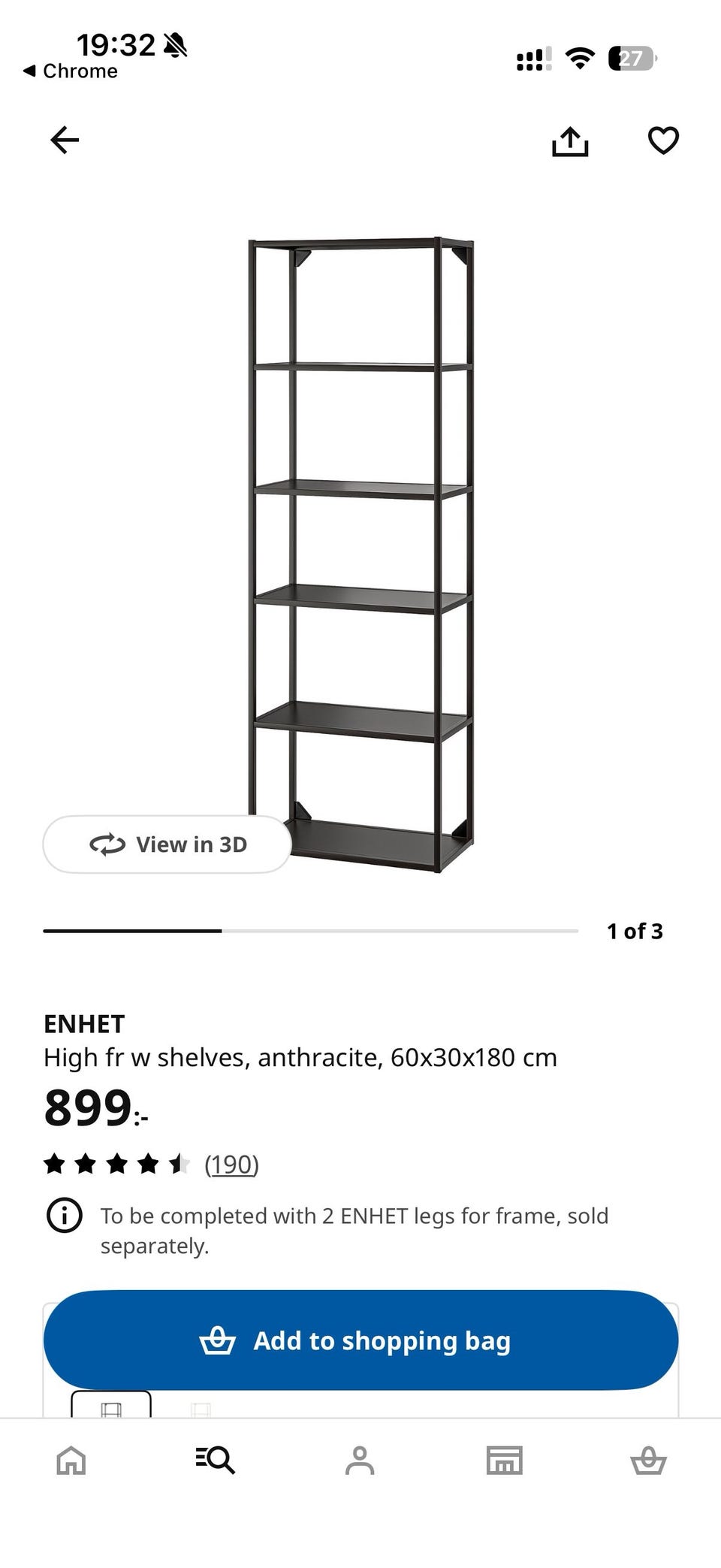
Task: Open the search and browse tab
Action: tap(216, 1461)
